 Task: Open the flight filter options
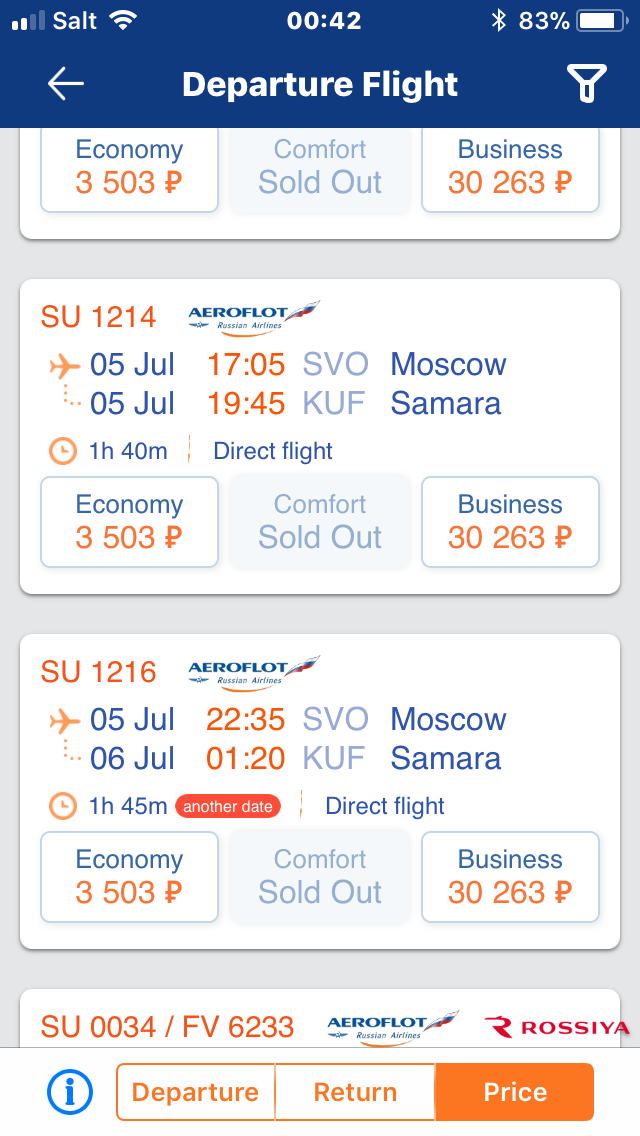(587, 85)
